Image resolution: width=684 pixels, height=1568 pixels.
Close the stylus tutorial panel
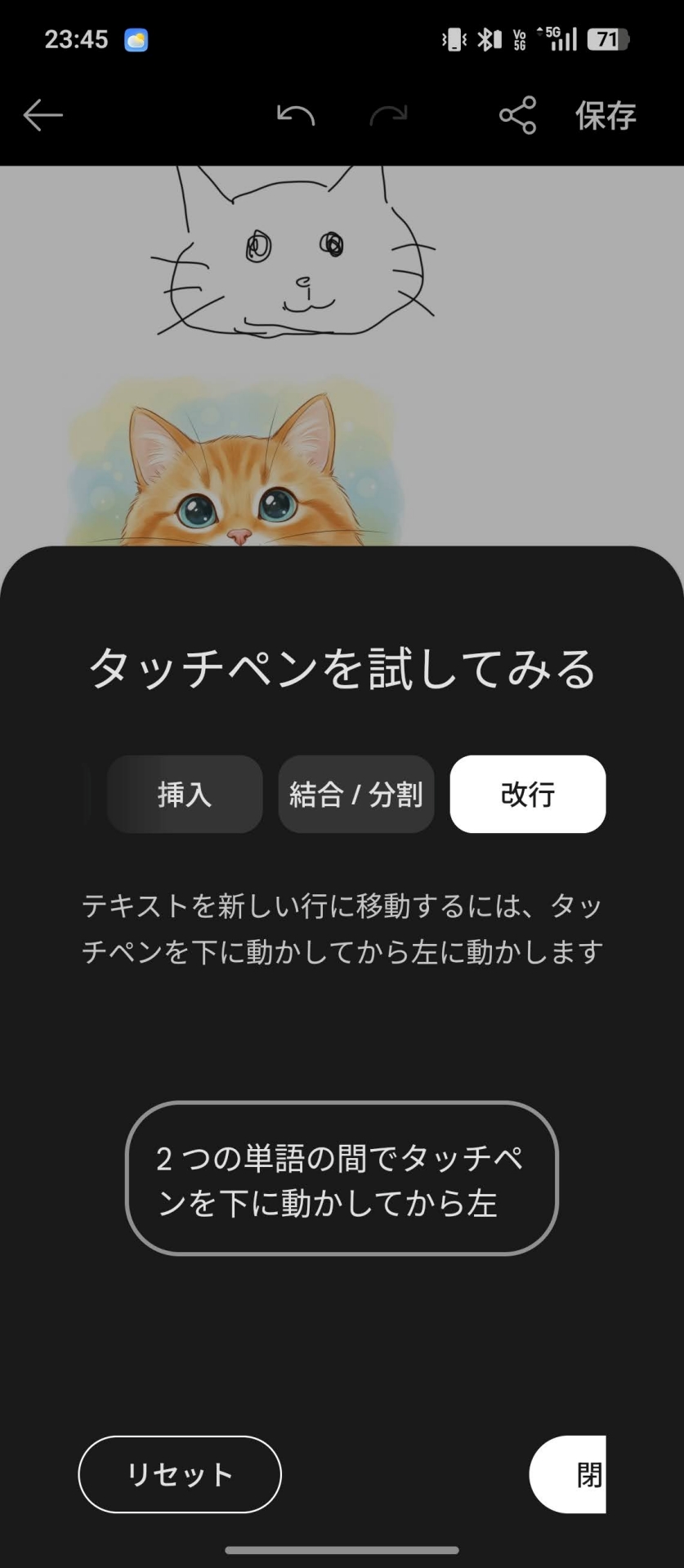pyautogui.click(x=572, y=1474)
